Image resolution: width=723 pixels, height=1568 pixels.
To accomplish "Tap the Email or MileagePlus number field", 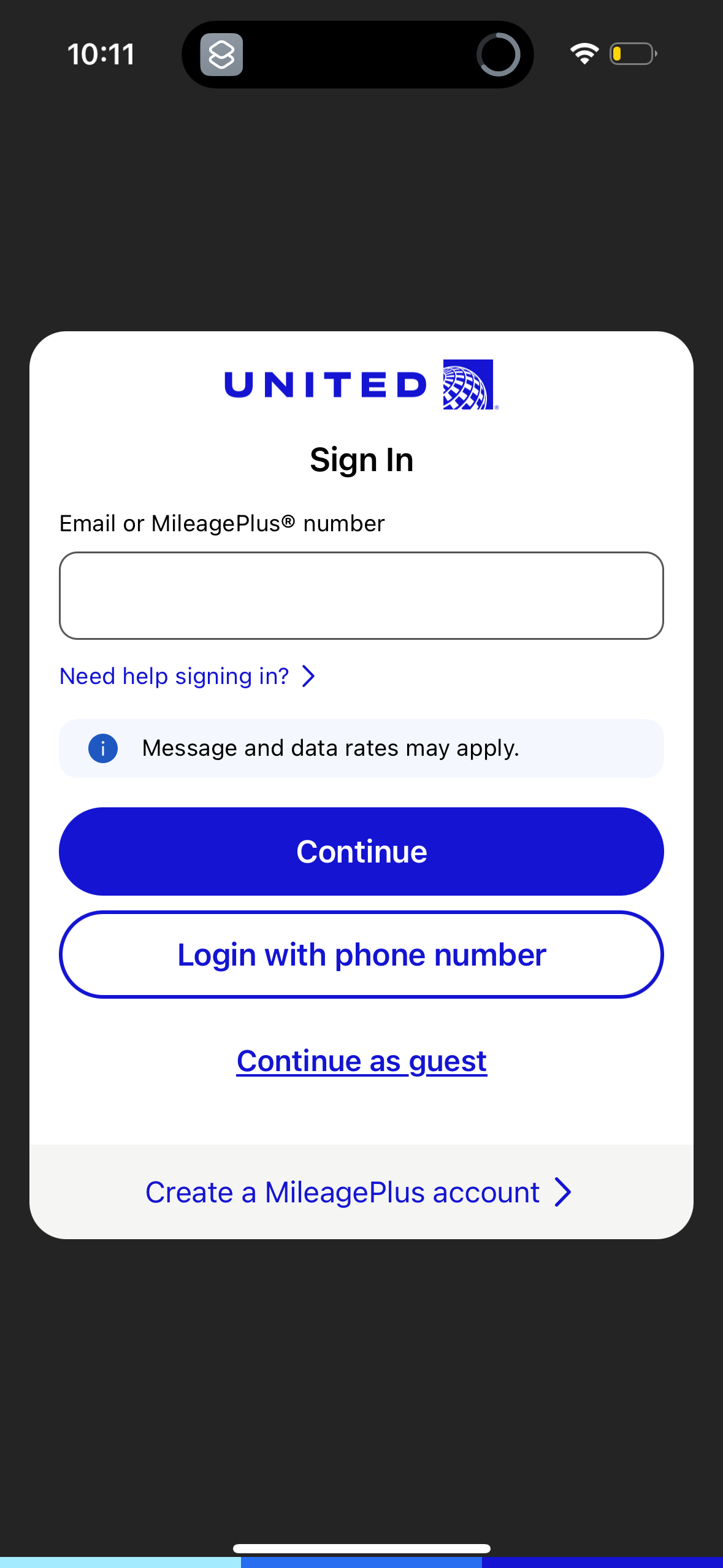I will point(361,595).
